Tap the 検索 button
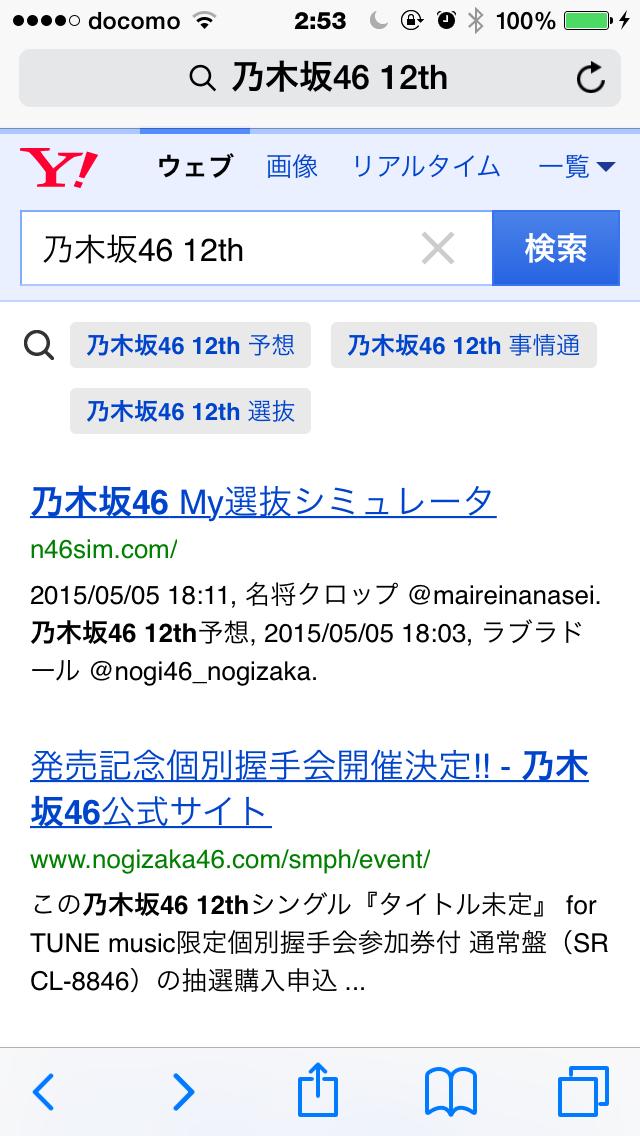640x1136 pixels. click(x=556, y=249)
